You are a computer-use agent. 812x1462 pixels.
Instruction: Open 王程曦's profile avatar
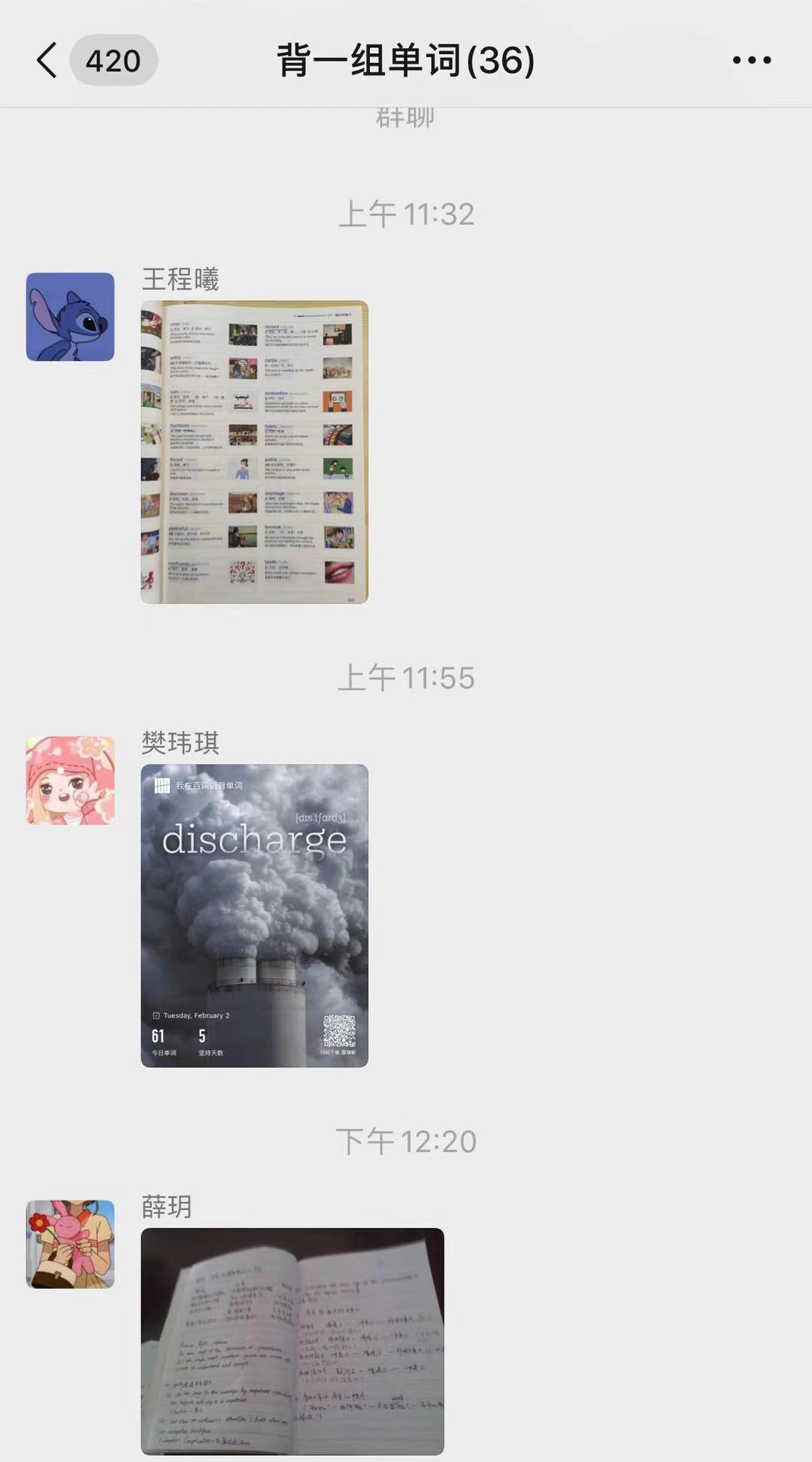(x=70, y=317)
